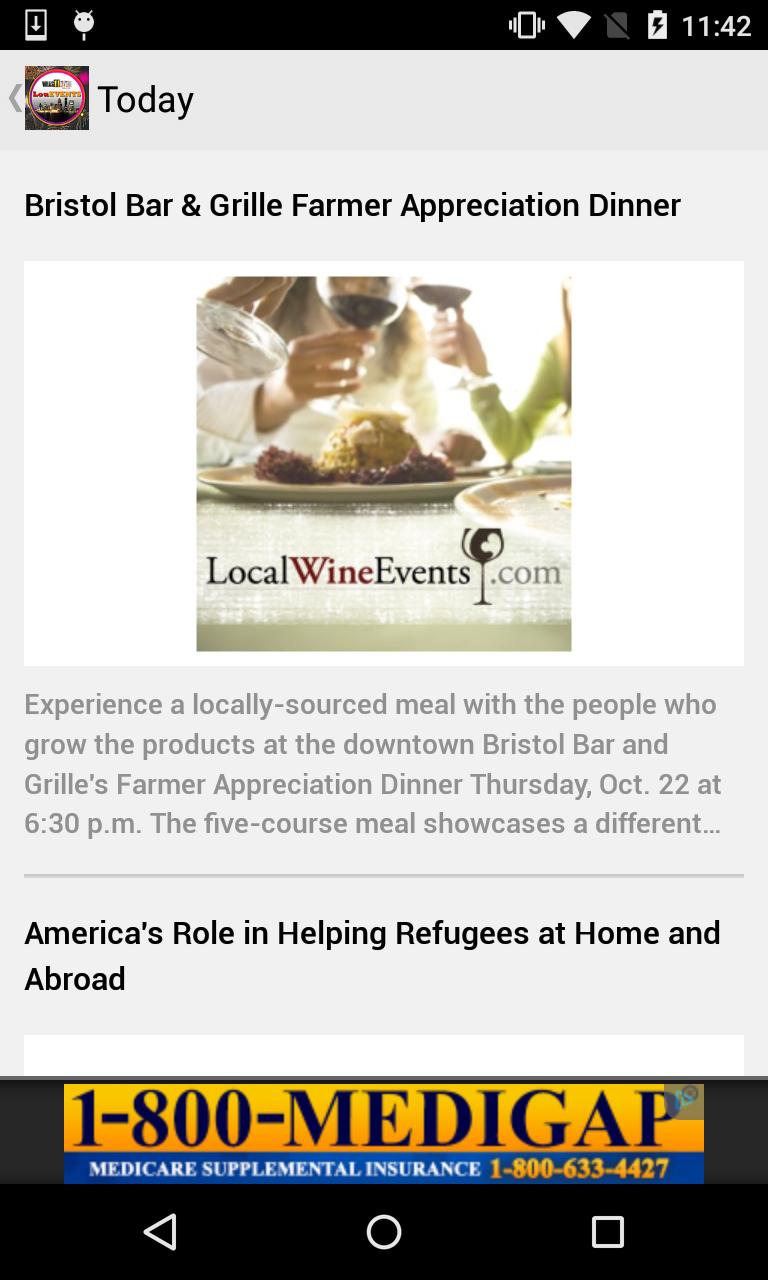Tap the Android debug bridge icon in status bar
The image size is (768, 1280).
click(84, 24)
